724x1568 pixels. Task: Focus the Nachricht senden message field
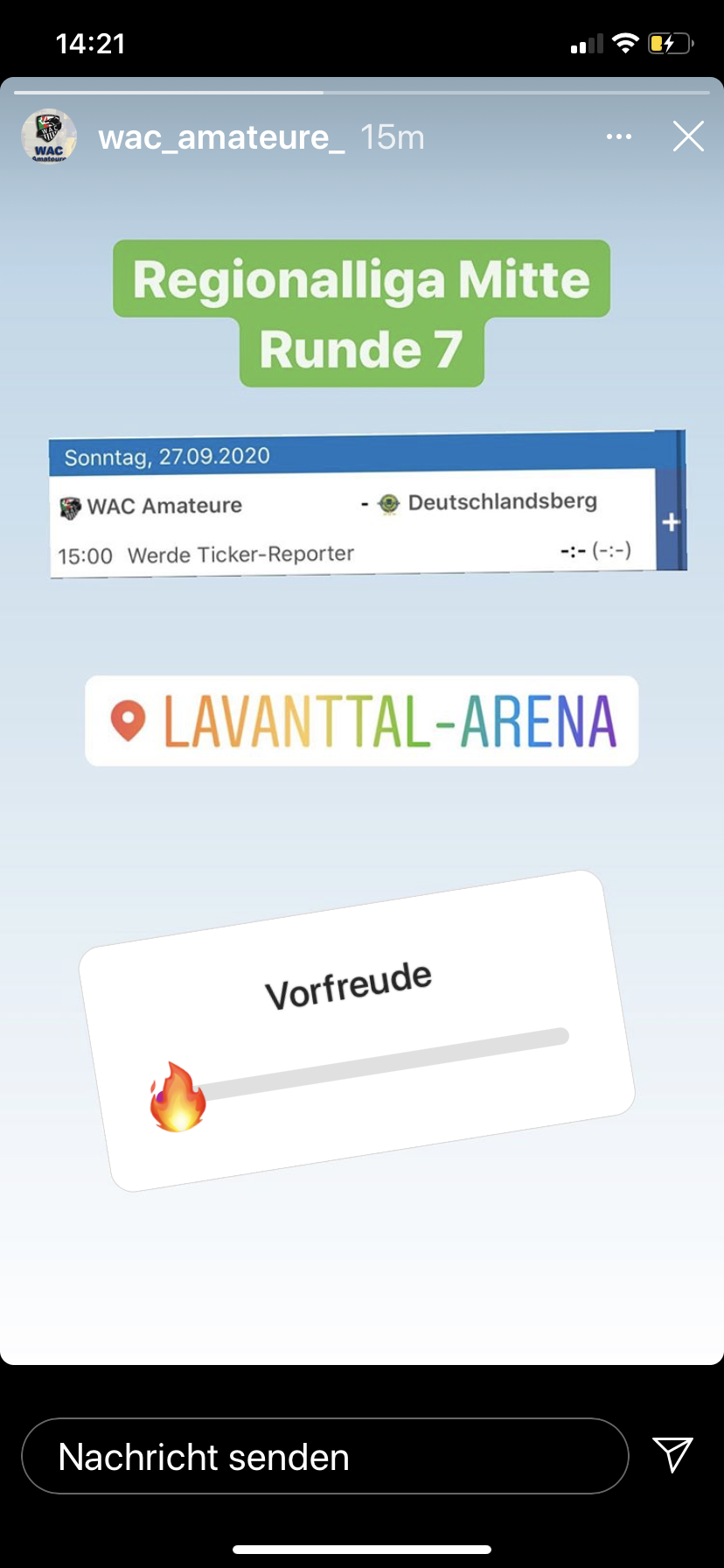[324, 1456]
